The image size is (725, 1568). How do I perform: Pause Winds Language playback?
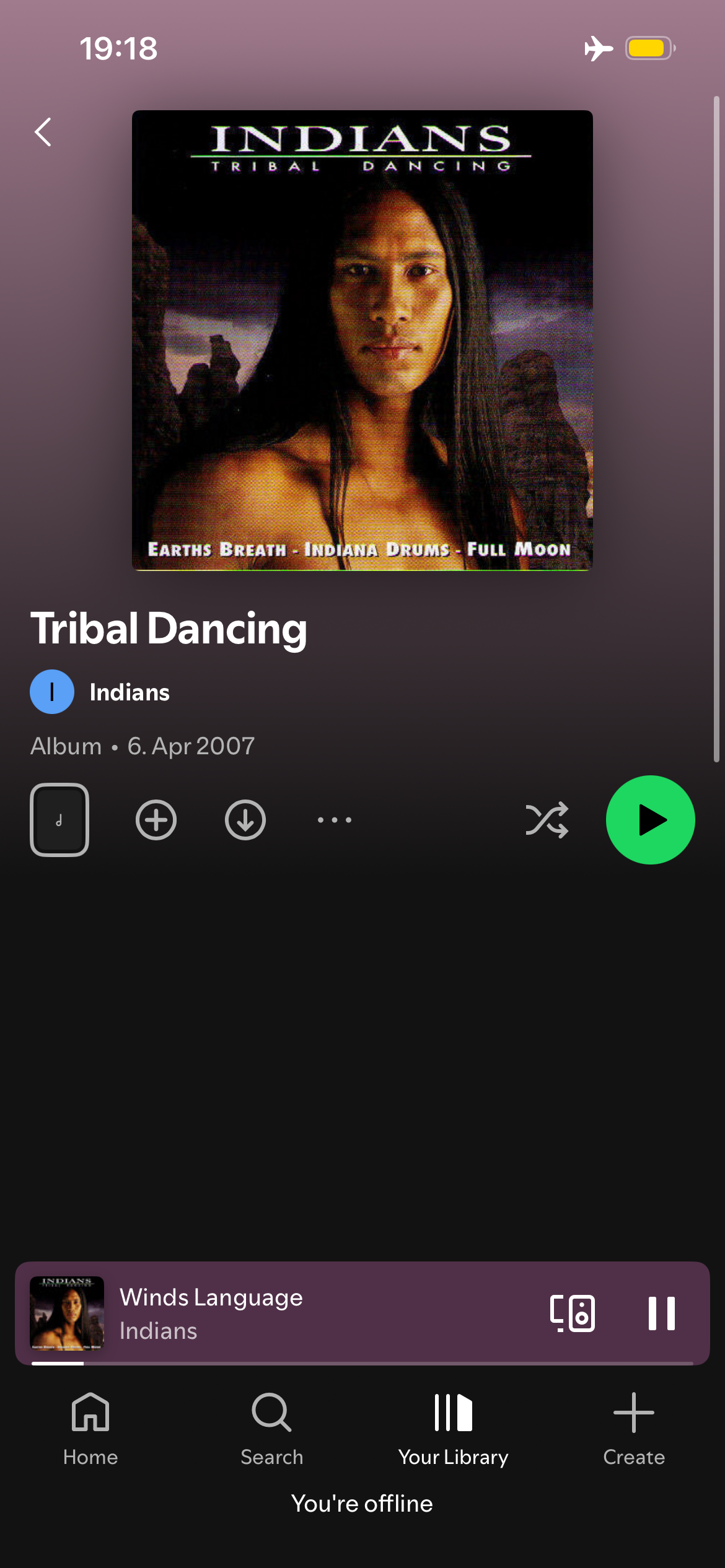661,1313
